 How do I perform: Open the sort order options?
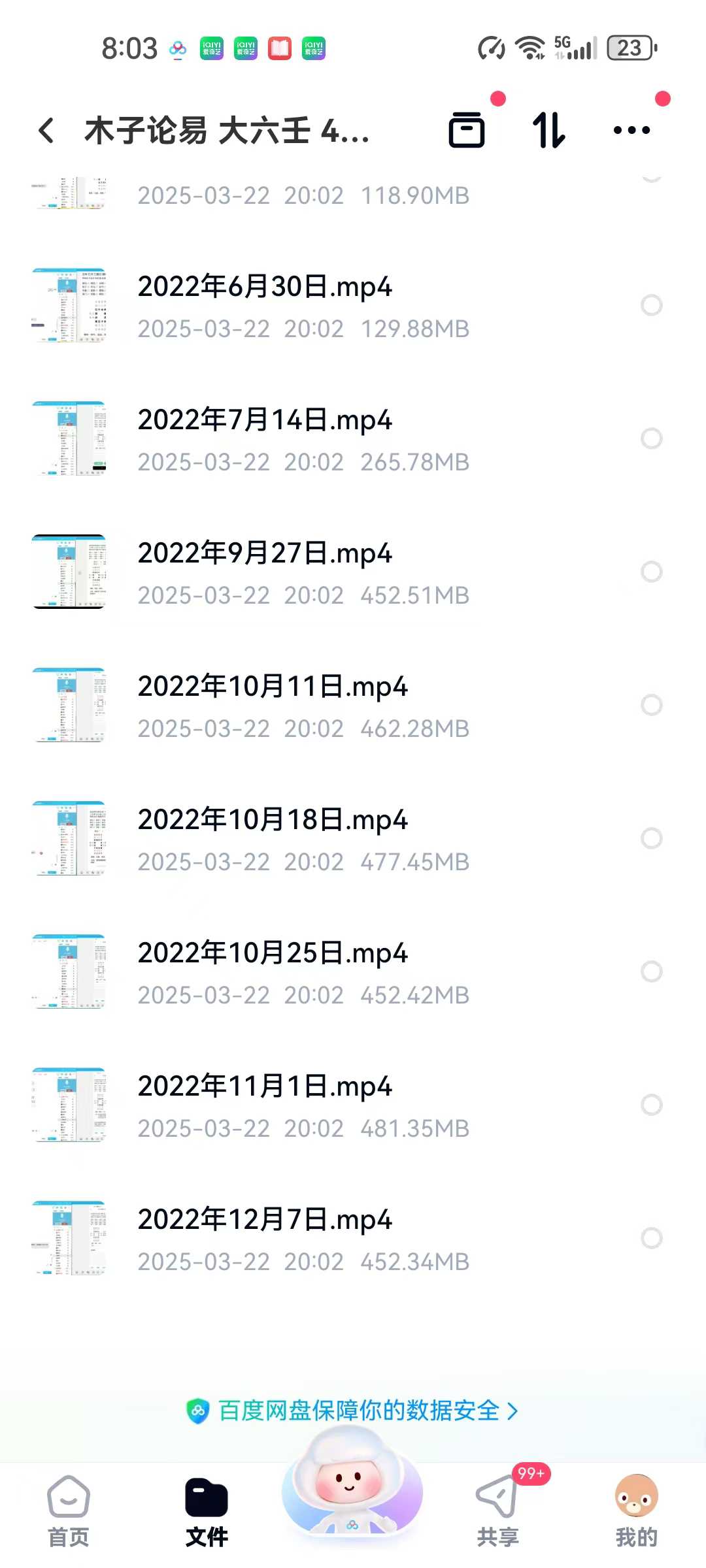pyautogui.click(x=548, y=130)
